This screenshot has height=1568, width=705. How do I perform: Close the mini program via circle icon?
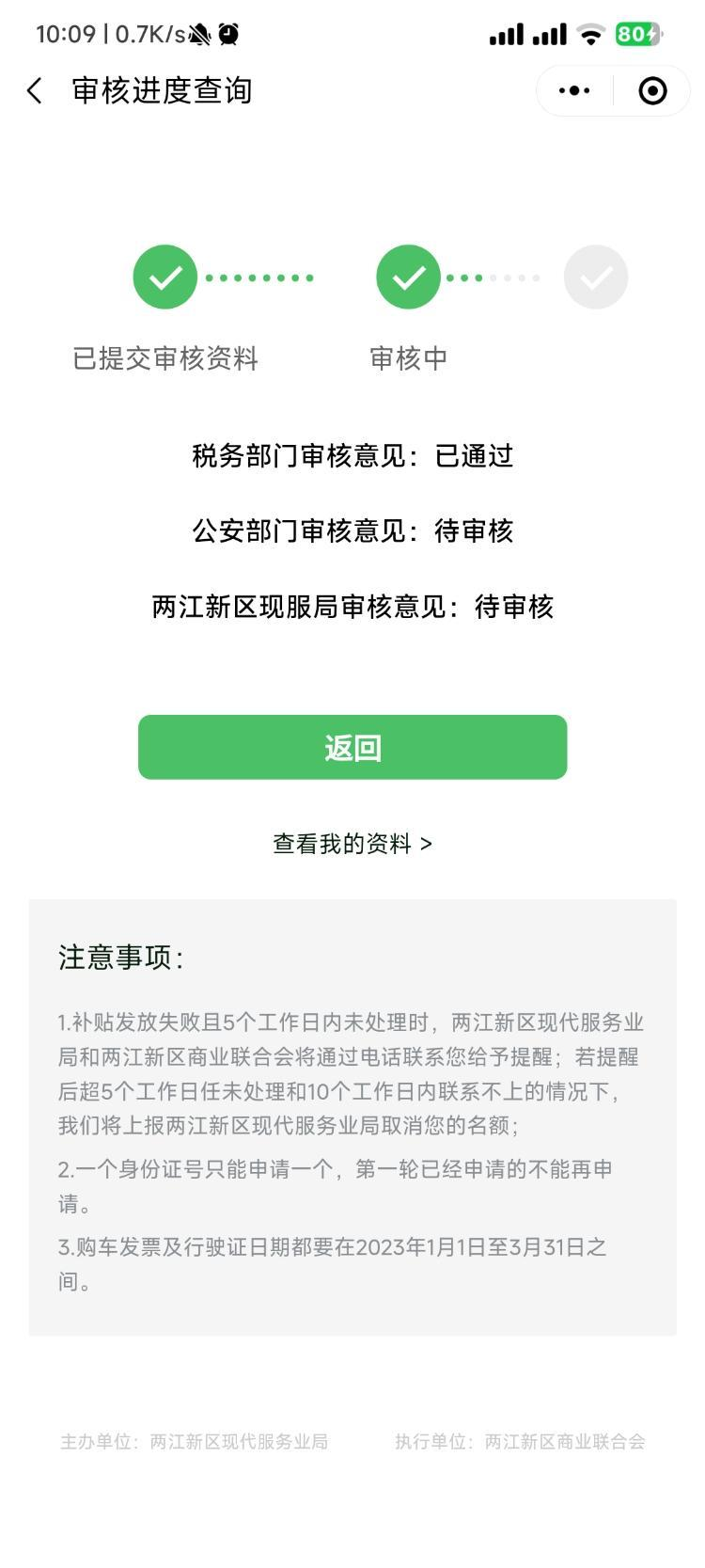pos(652,91)
